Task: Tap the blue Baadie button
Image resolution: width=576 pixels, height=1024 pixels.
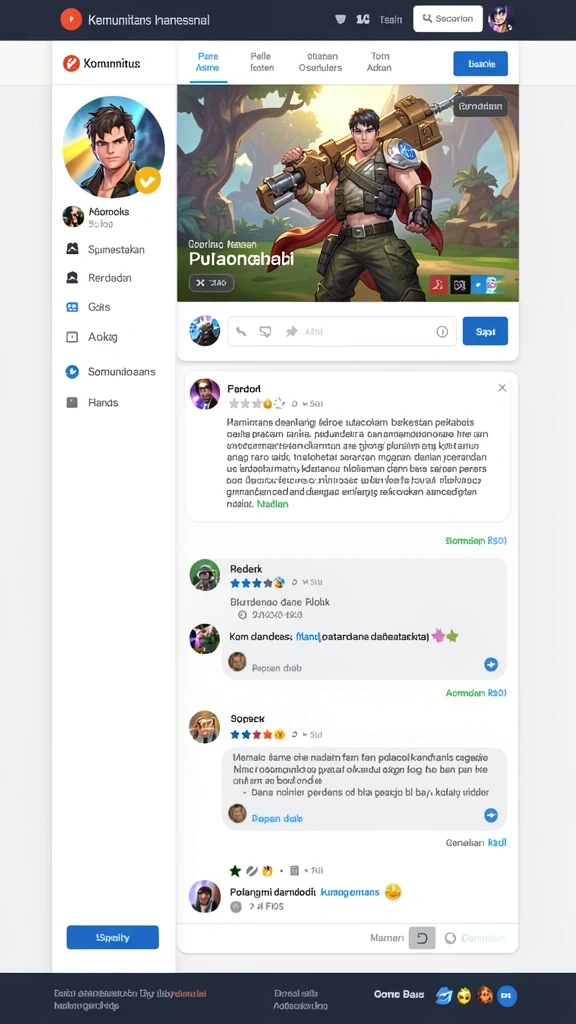Action: point(481,64)
